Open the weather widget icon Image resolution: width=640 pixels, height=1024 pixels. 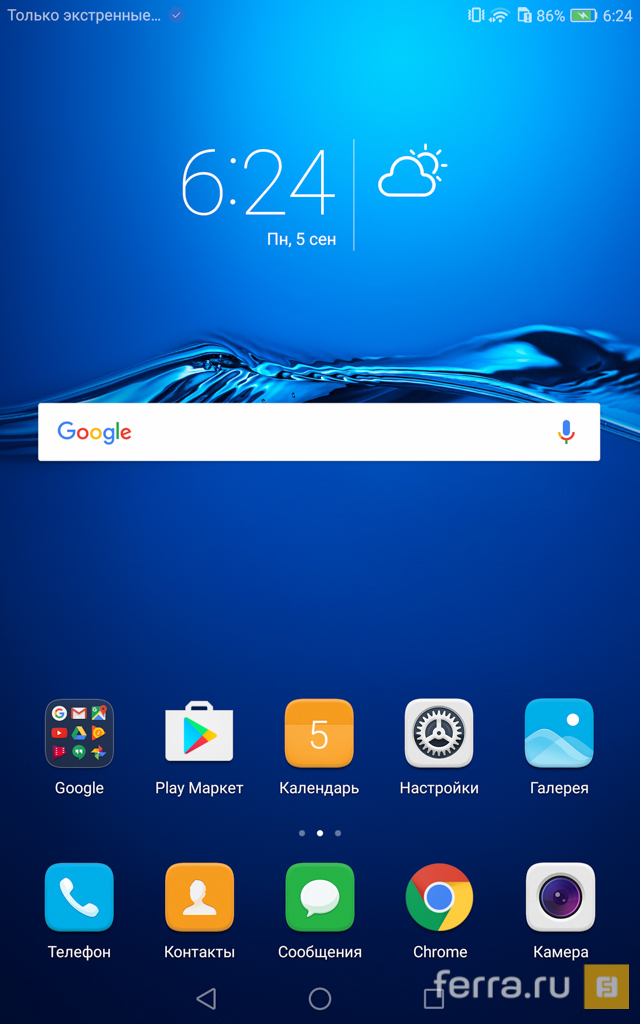[411, 172]
